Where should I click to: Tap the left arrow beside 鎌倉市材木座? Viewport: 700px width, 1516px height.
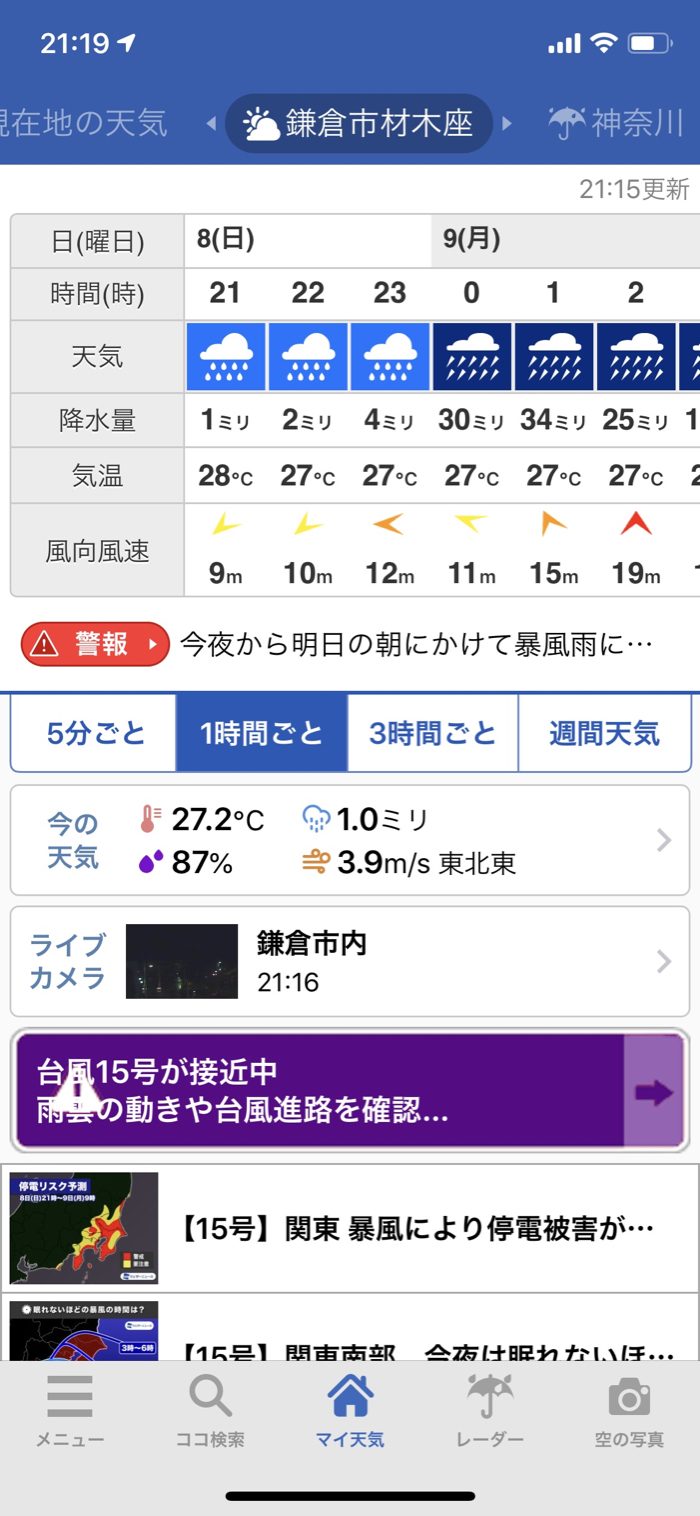211,124
